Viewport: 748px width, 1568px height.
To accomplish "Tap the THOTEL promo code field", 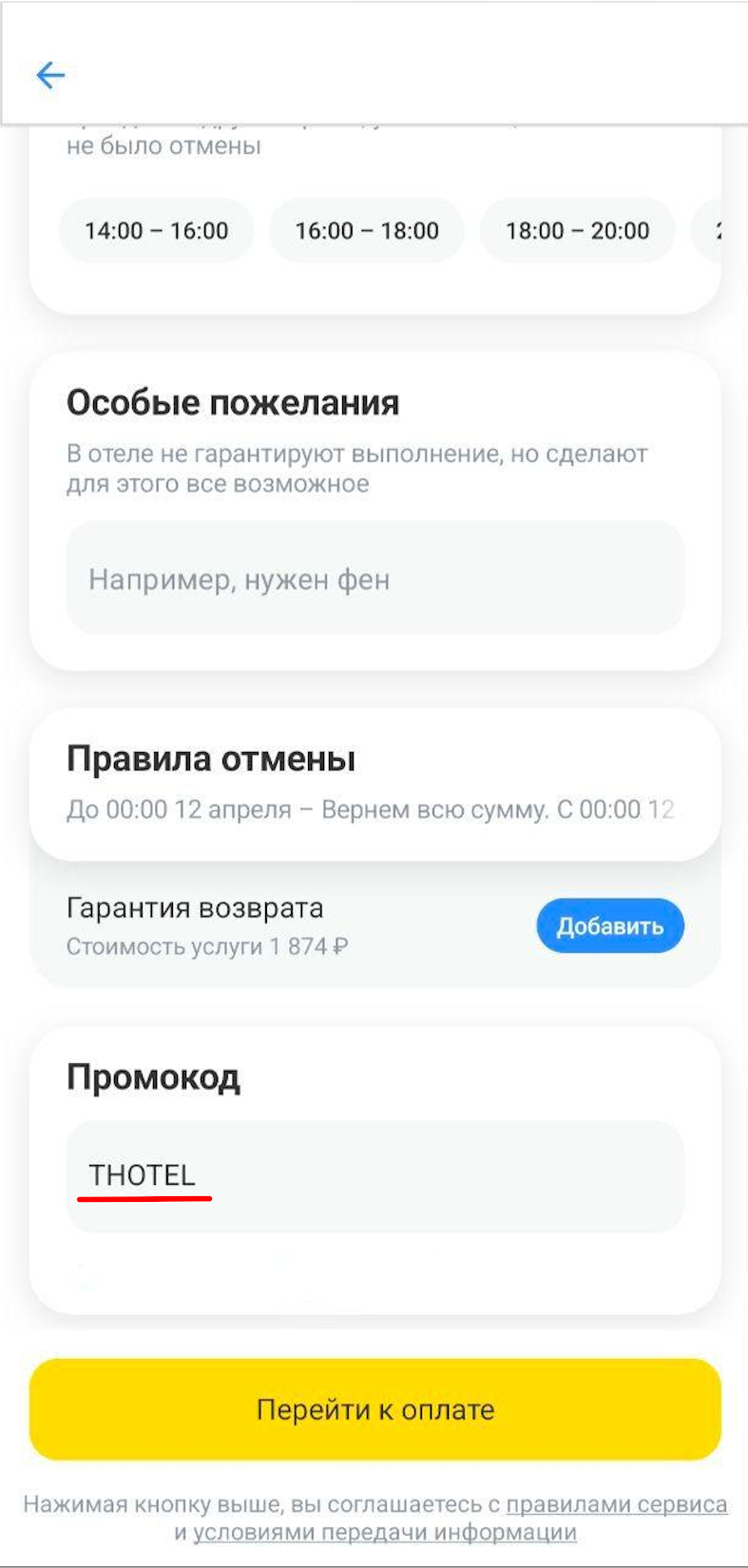I will 374,1176.
